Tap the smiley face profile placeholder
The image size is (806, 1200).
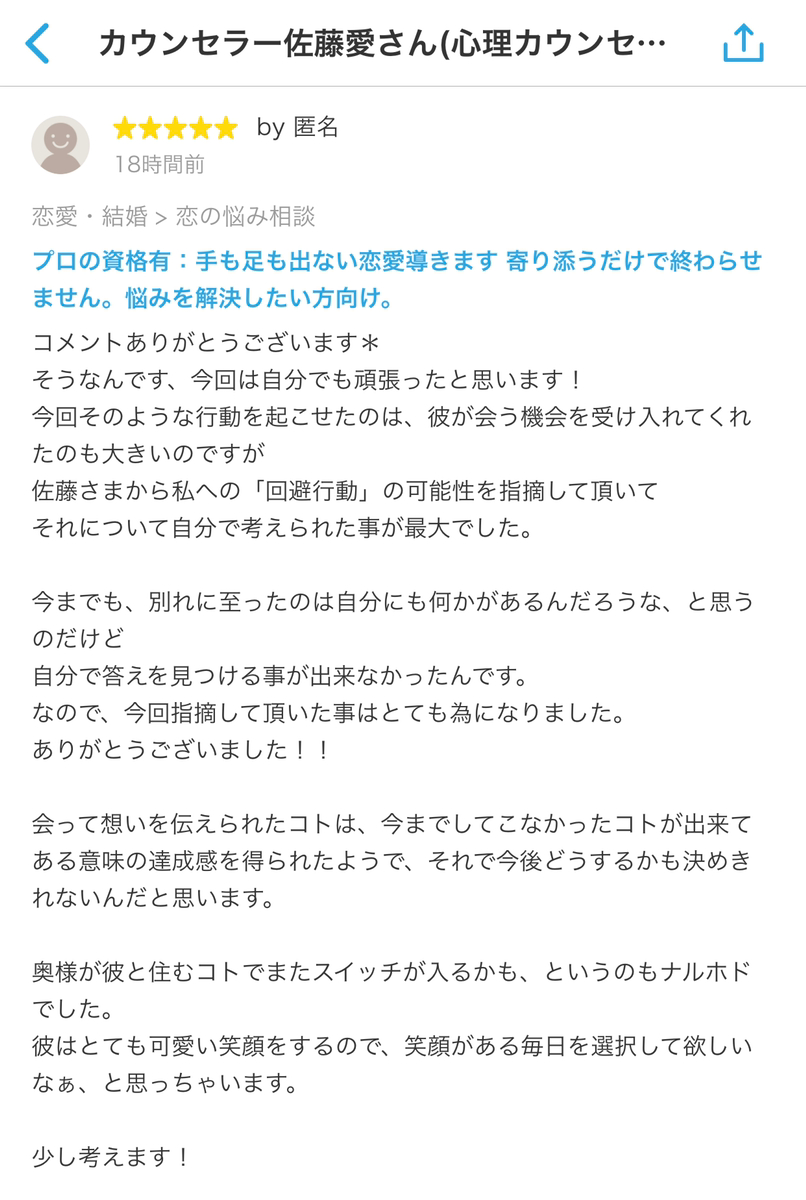tap(62, 145)
